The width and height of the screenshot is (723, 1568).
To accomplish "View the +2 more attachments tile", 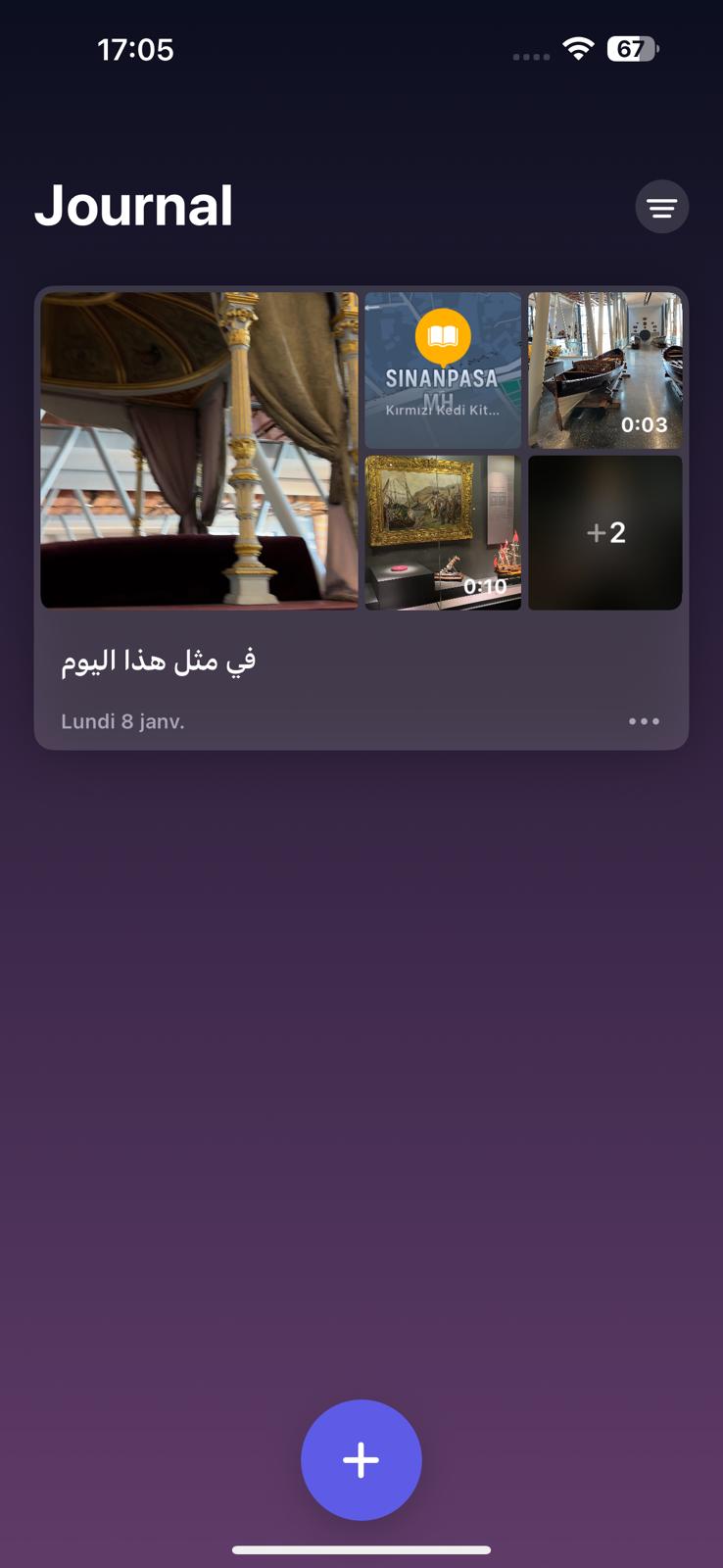I will 604,532.
